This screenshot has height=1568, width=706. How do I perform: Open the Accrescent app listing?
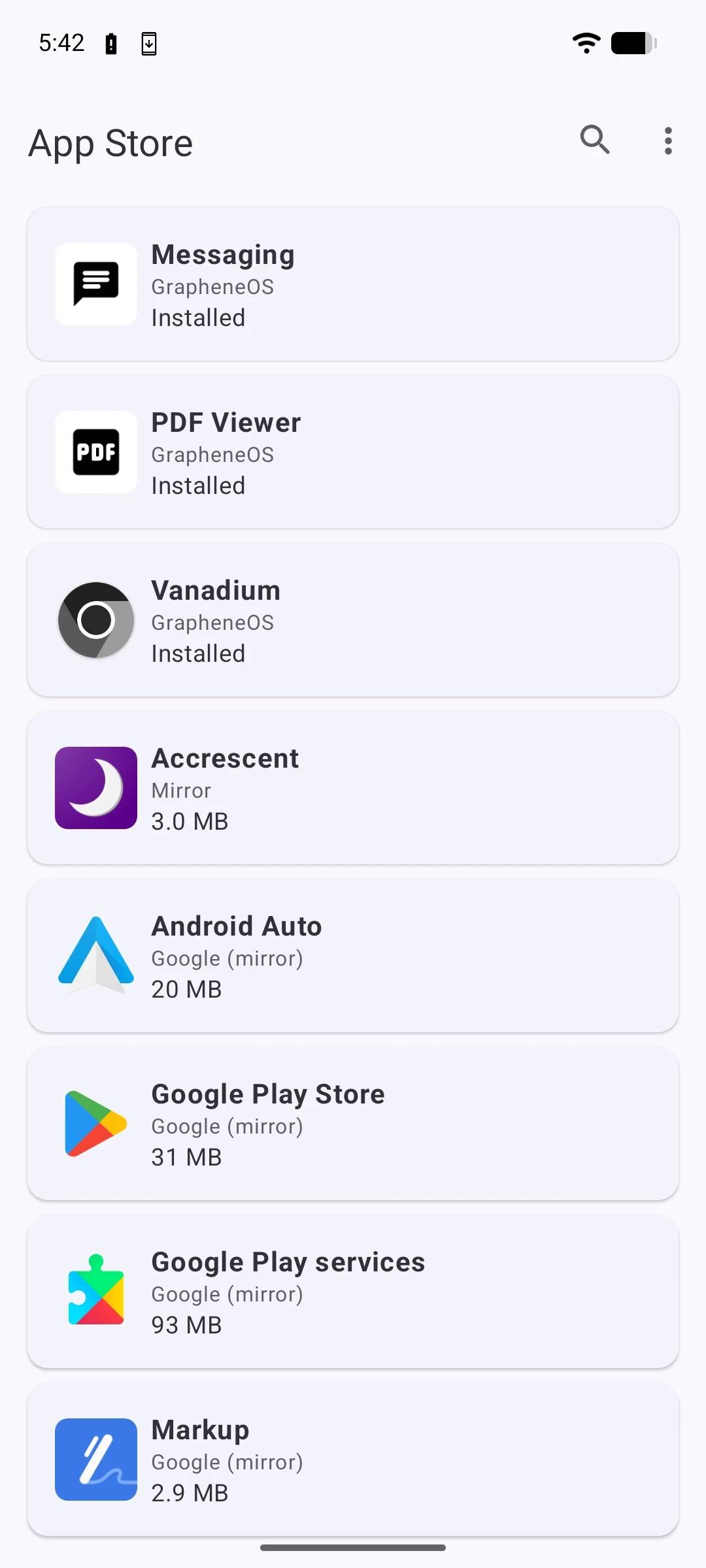click(x=353, y=788)
